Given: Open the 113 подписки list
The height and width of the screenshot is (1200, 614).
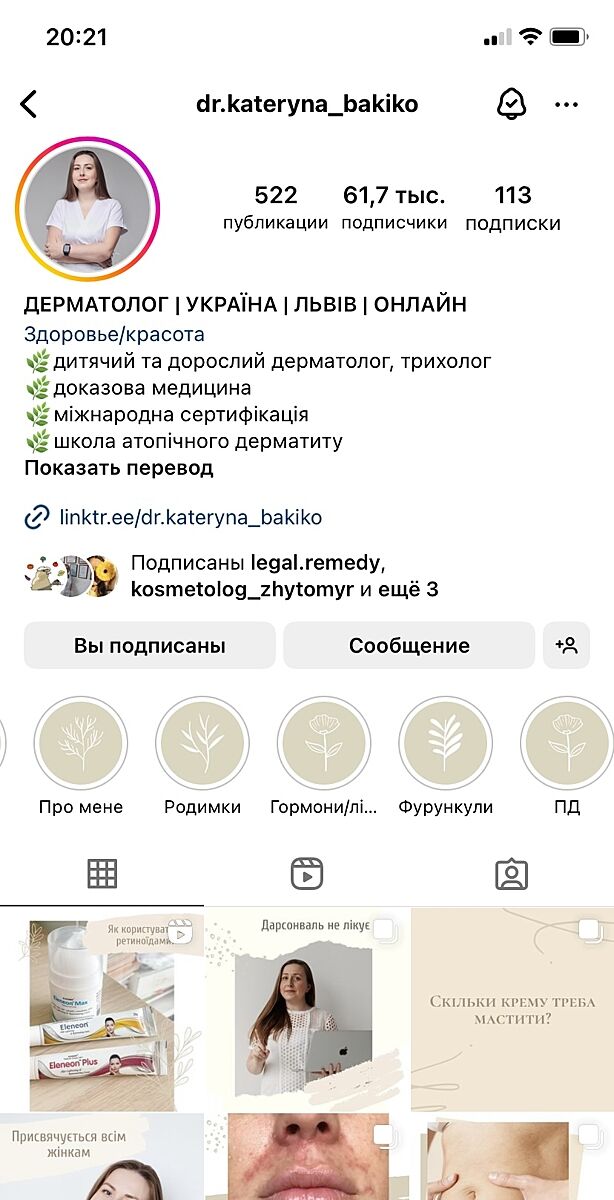Looking at the screenshot, I should click(x=513, y=207).
